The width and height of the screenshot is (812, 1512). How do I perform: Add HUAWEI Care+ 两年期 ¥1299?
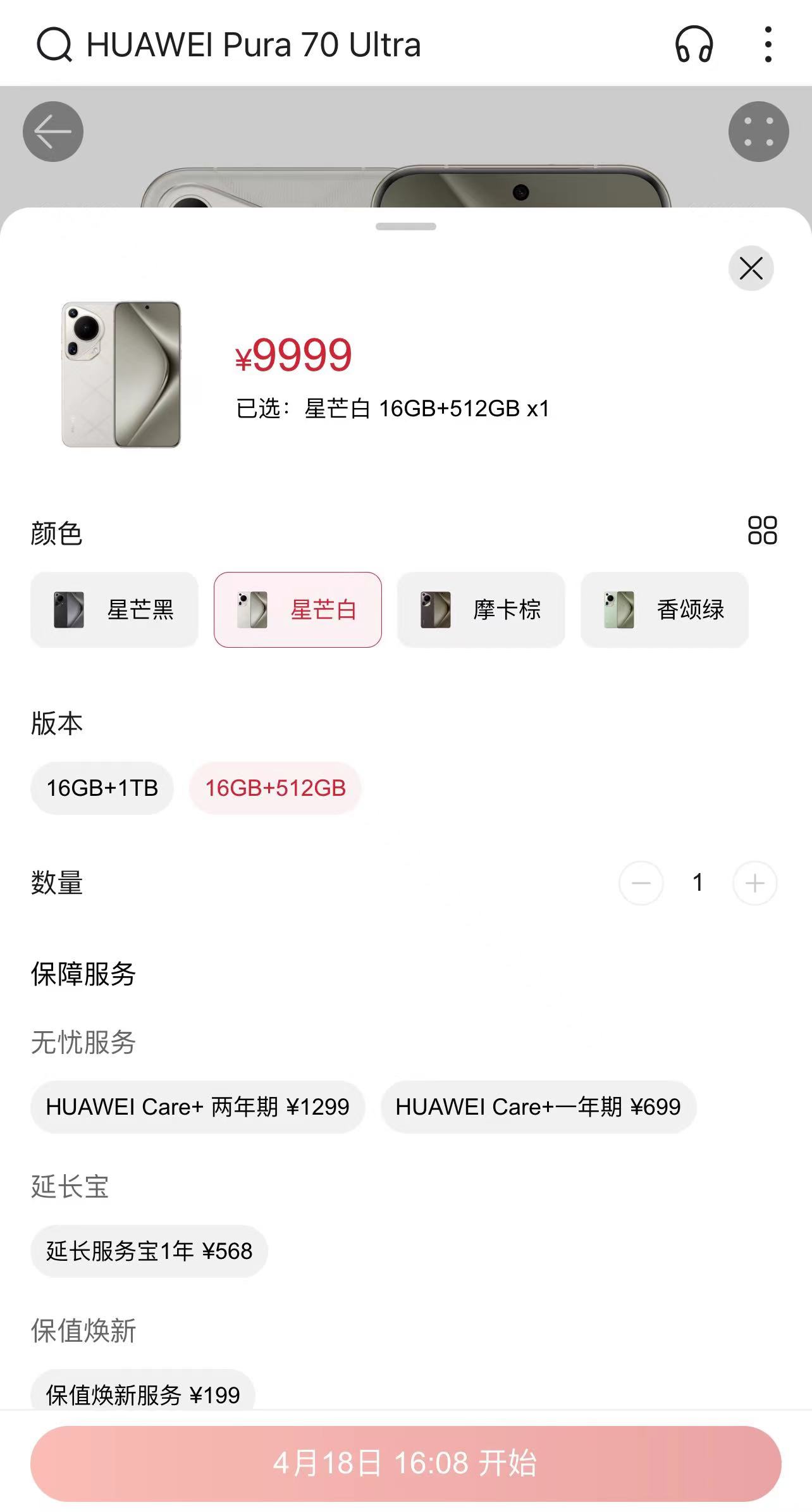(197, 1106)
